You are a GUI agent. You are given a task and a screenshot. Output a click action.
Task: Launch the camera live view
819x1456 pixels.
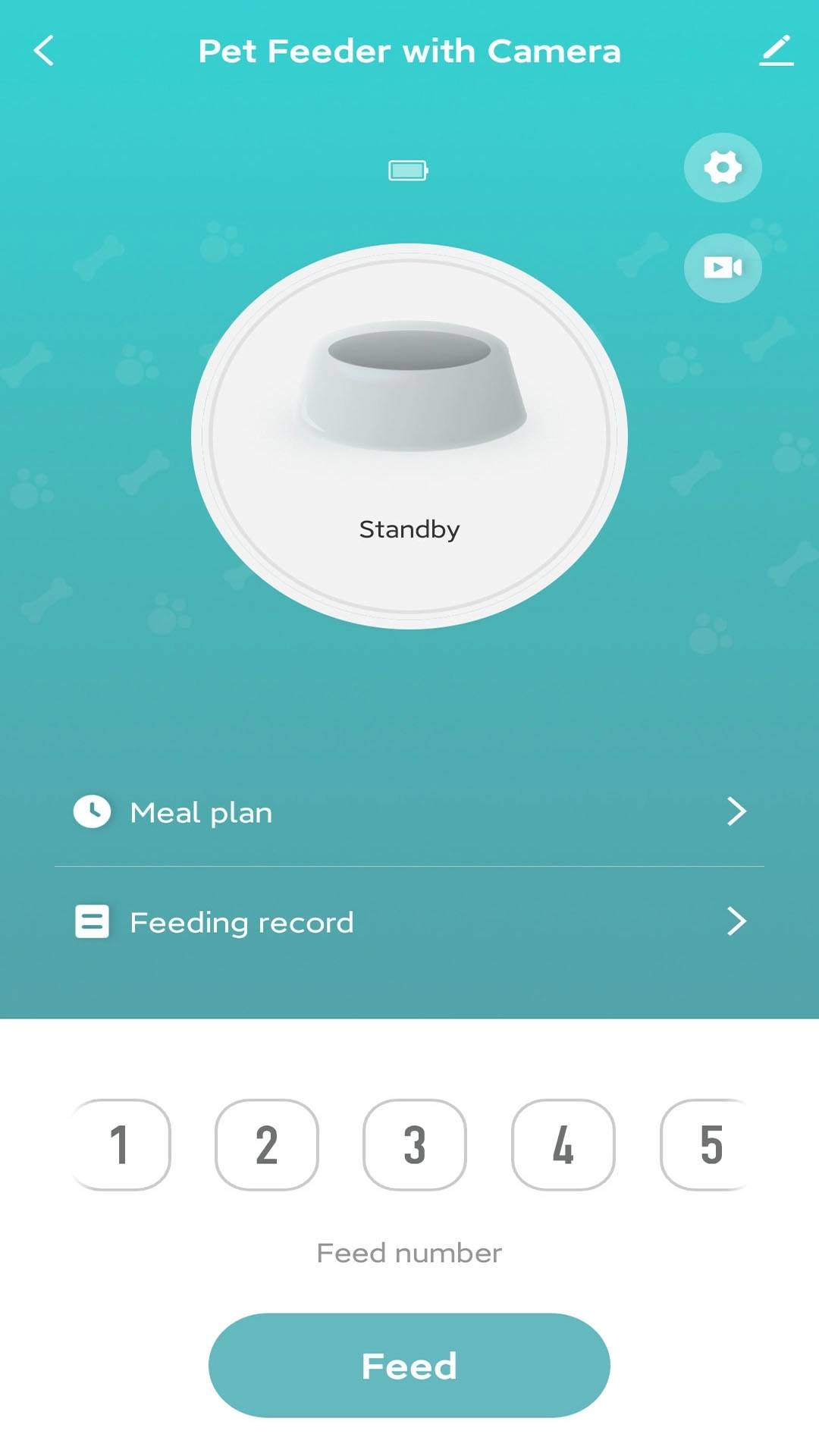click(x=722, y=267)
